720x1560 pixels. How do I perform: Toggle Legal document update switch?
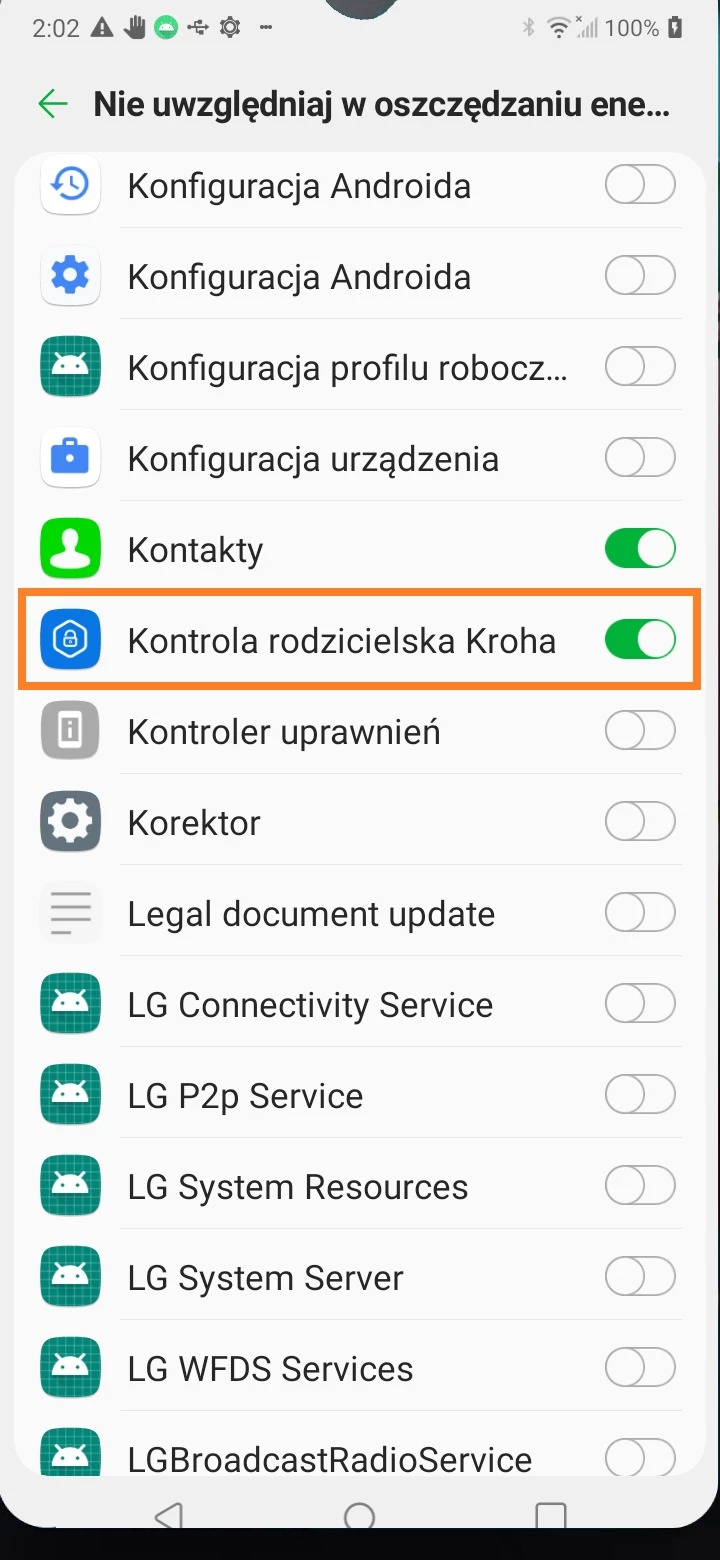640,914
